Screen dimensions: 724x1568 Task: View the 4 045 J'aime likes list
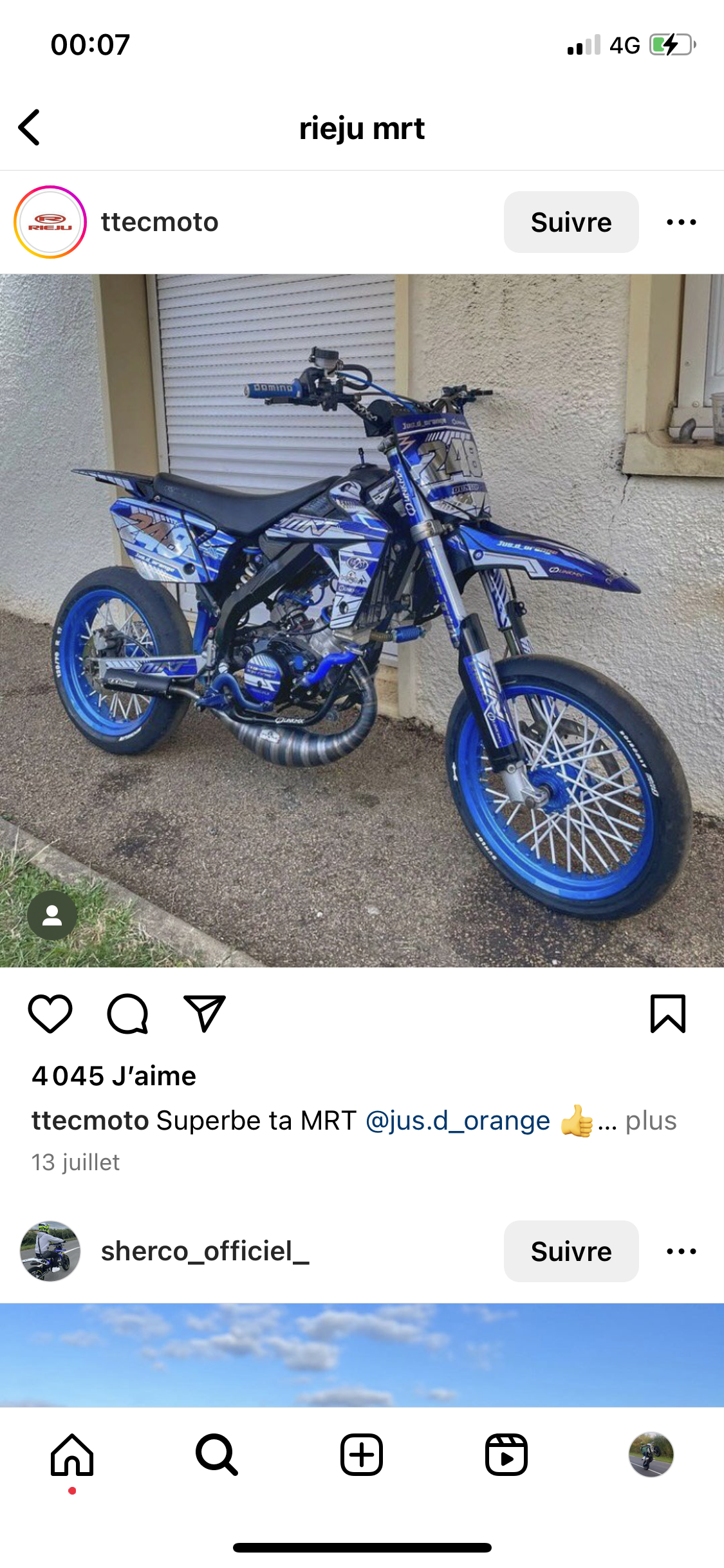tap(114, 1076)
